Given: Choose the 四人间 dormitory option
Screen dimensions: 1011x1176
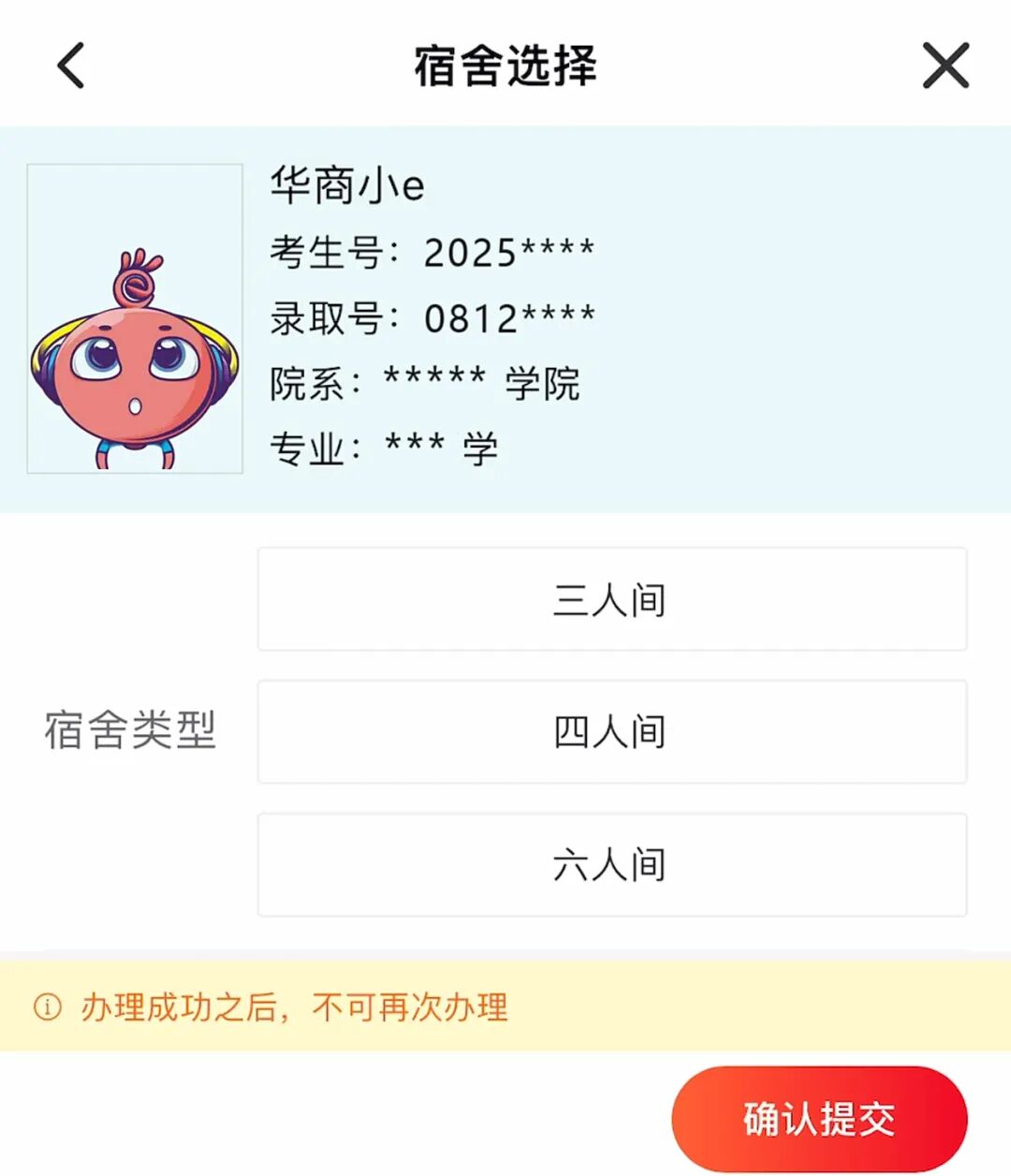Looking at the screenshot, I should tap(611, 731).
